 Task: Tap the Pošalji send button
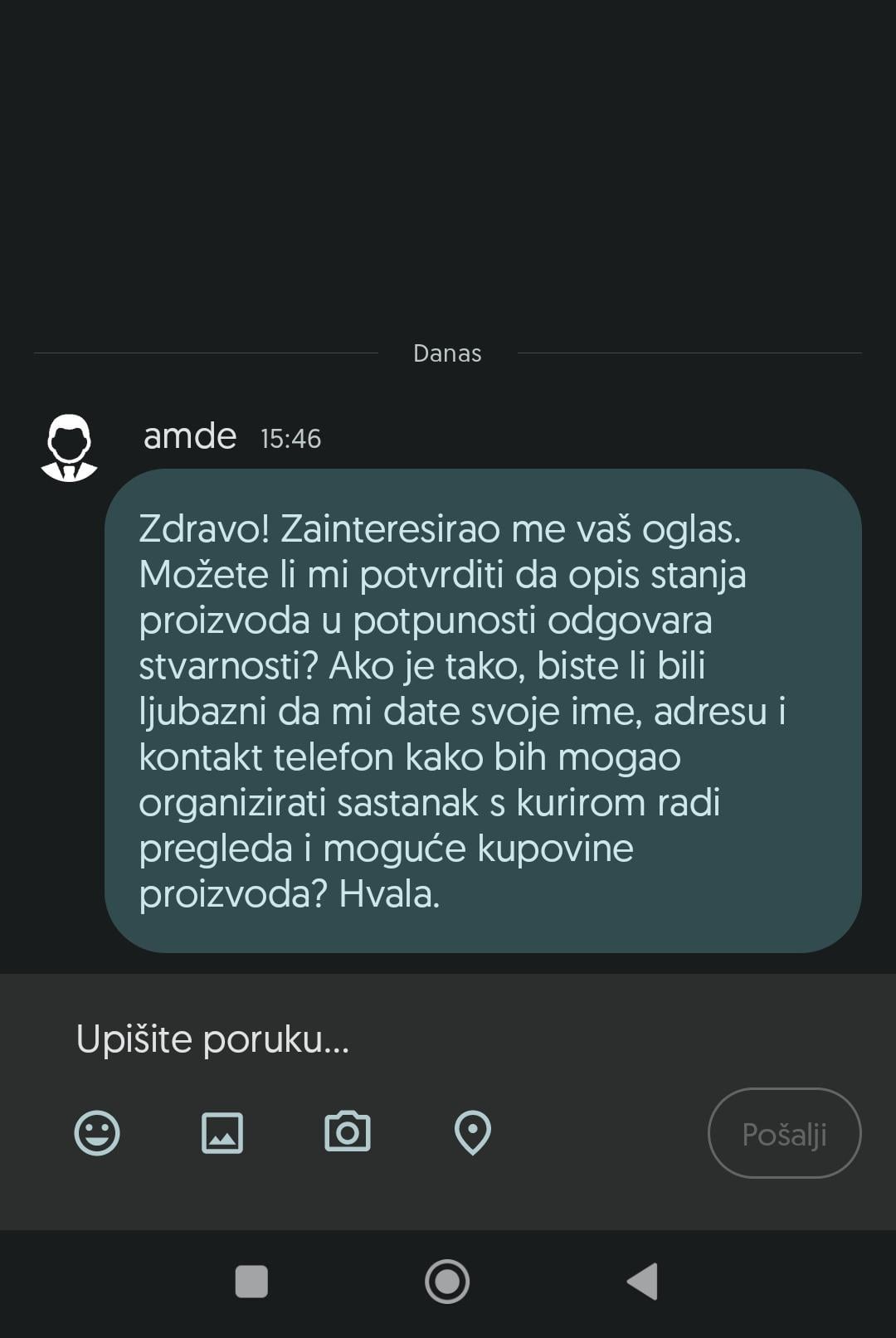[784, 1133]
